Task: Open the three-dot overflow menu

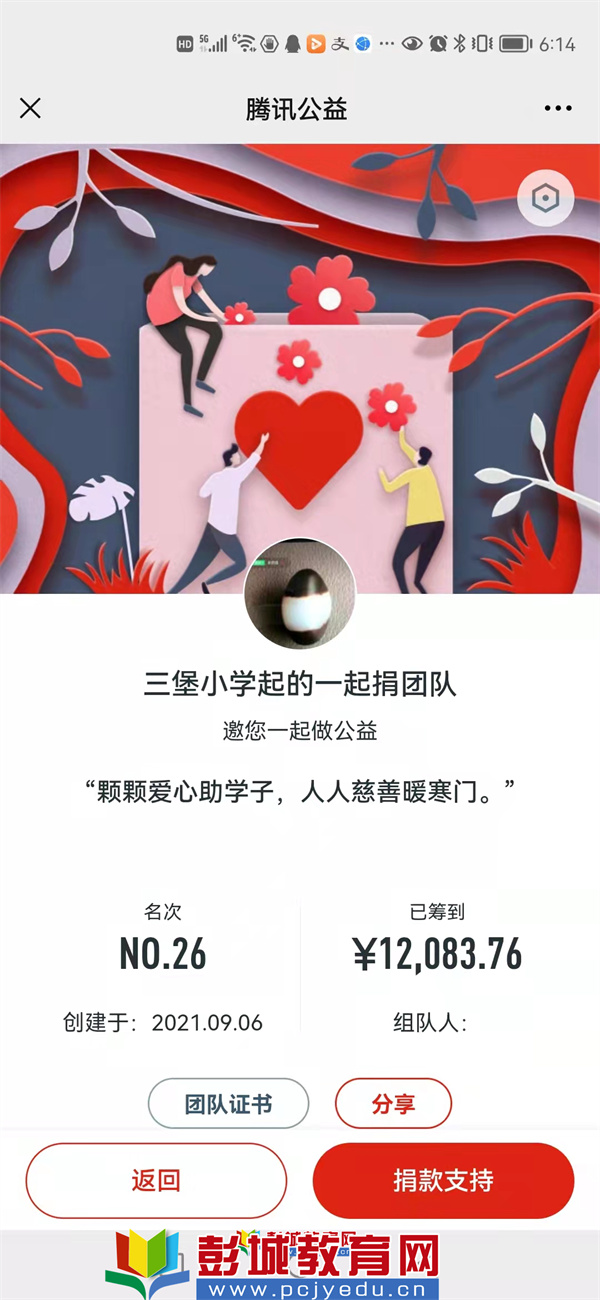Action: 558,108
